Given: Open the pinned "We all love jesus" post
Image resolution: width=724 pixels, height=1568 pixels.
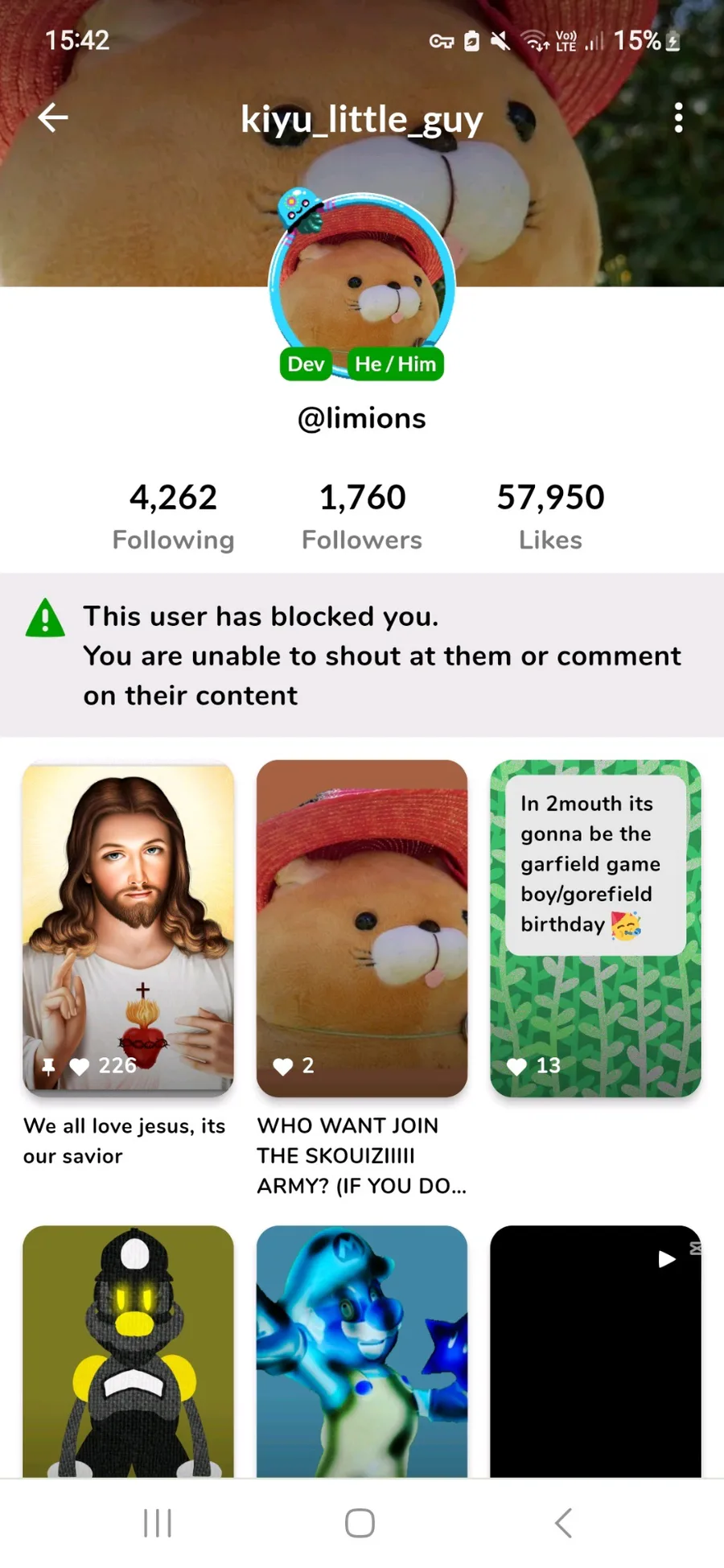Looking at the screenshot, I should tap(129, 925).
